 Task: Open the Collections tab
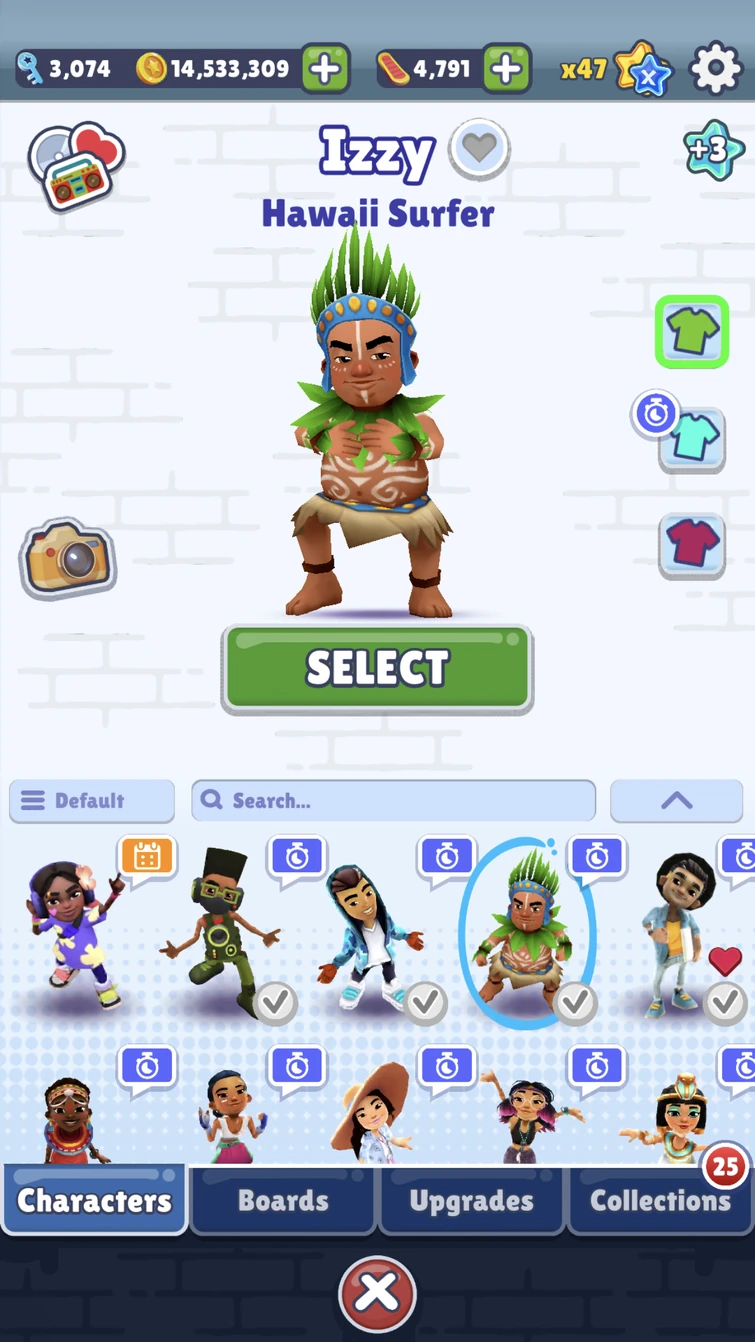pos(659,1200)
